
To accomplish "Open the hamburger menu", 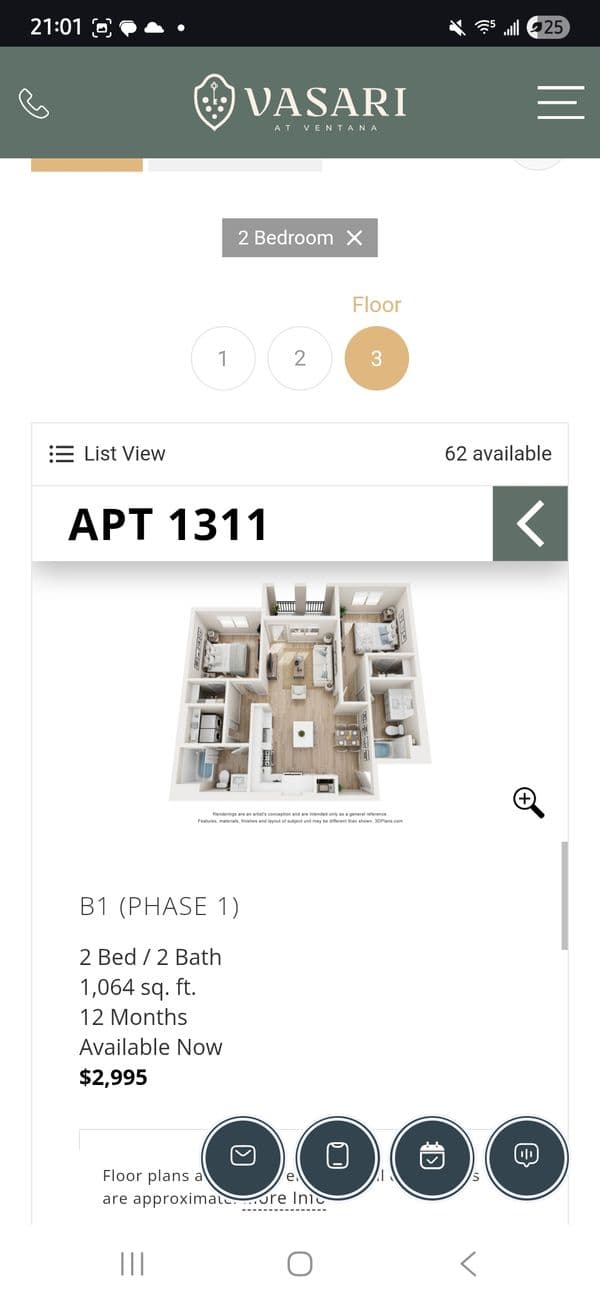I will click(x=560, y=102).
